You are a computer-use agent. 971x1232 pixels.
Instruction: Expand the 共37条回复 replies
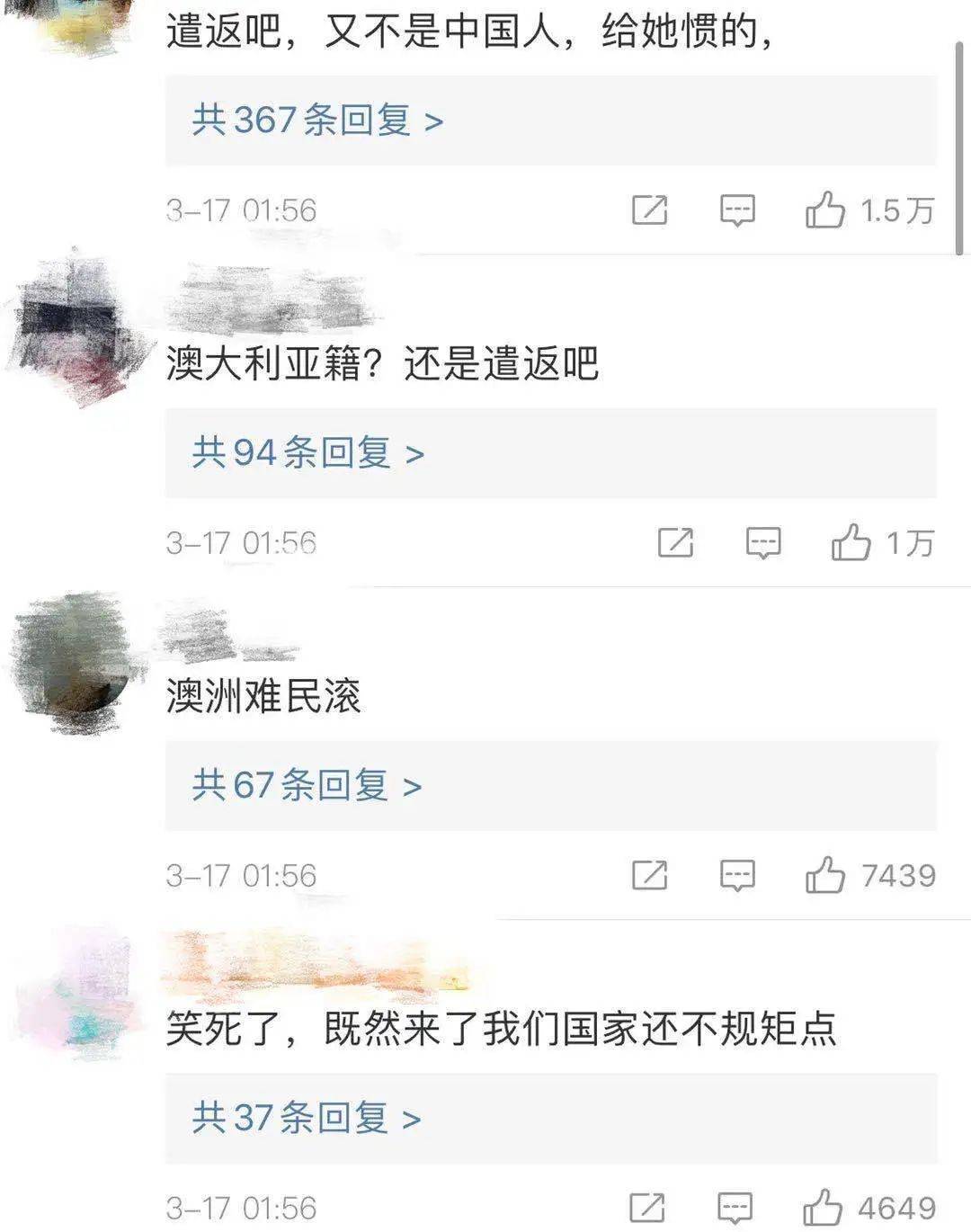pyautogui.click(x=306, y=1119)
